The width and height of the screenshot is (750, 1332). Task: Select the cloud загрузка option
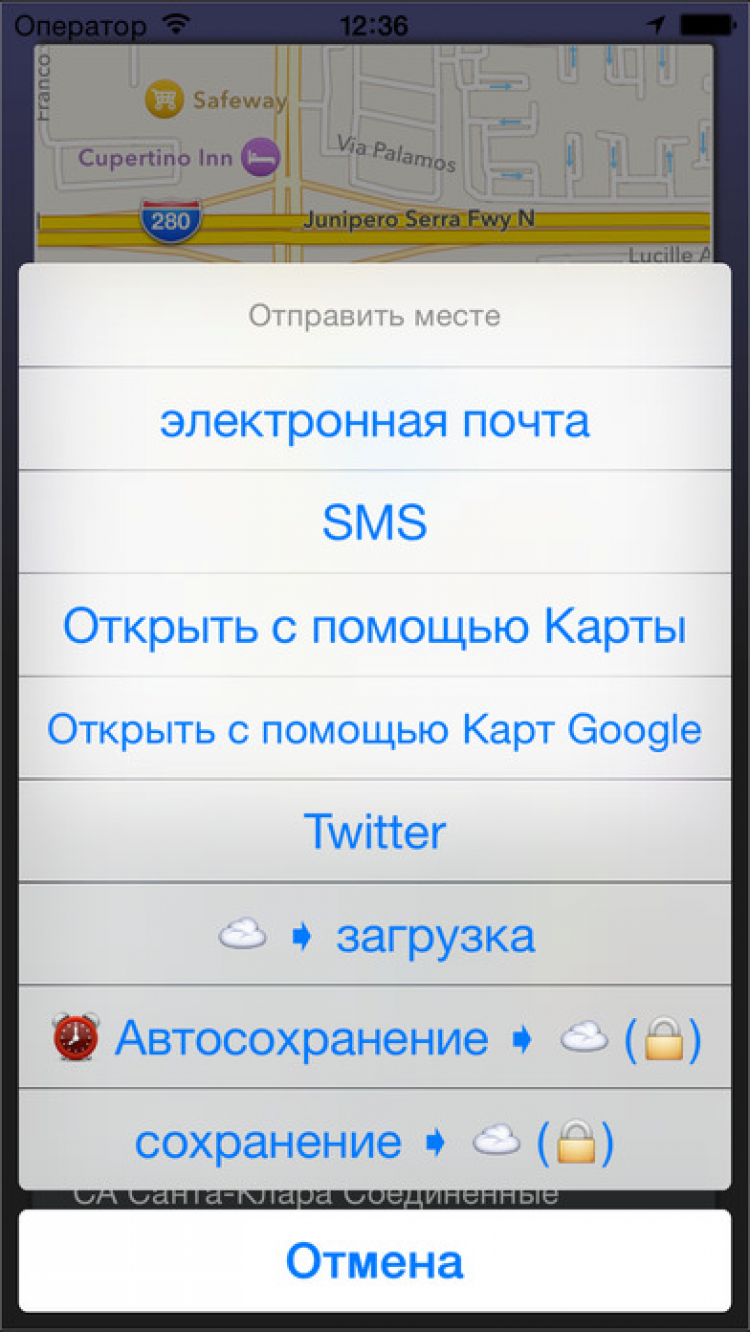pos(375,936)
